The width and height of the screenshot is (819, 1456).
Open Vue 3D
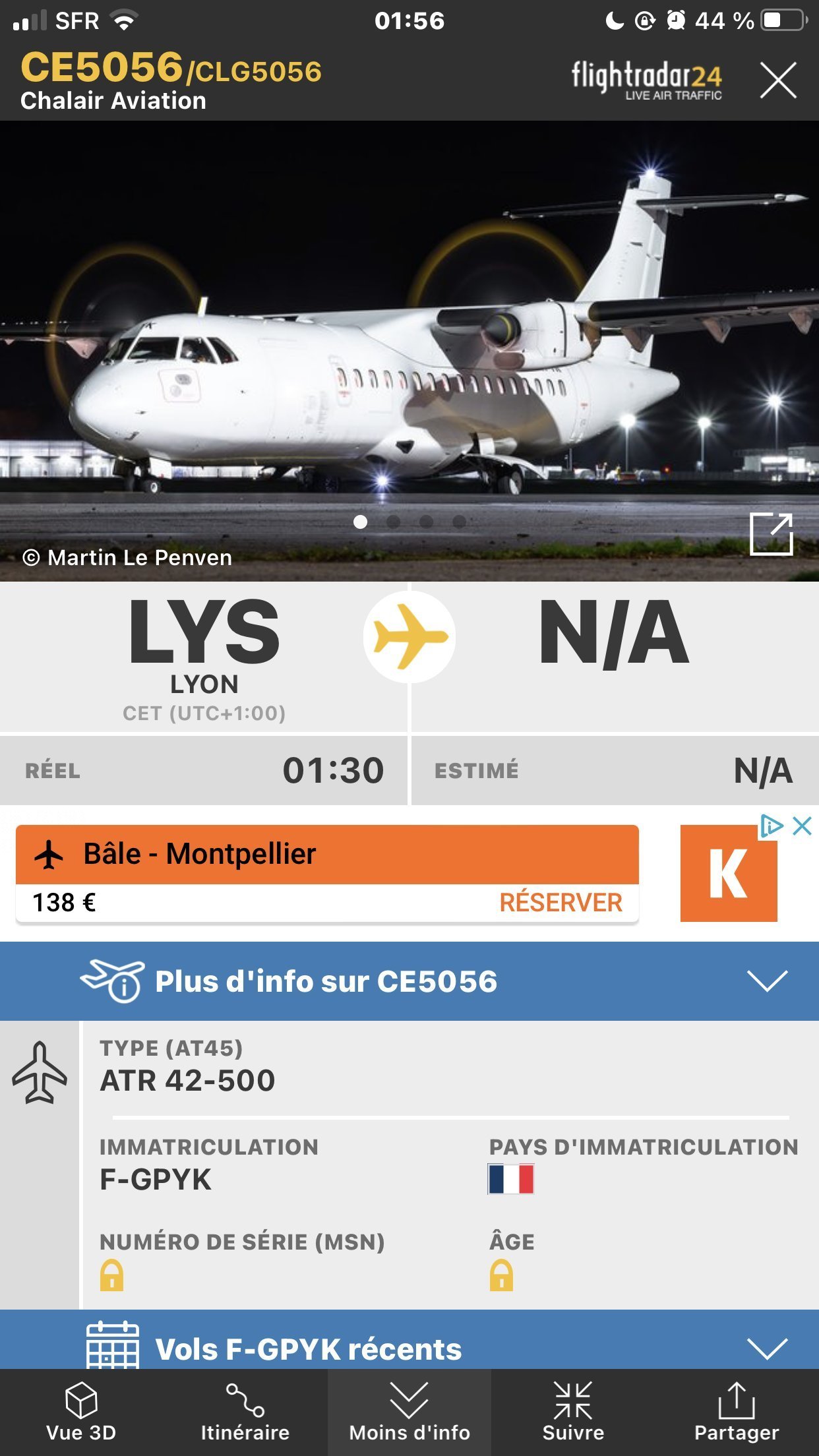[81, 1412]
